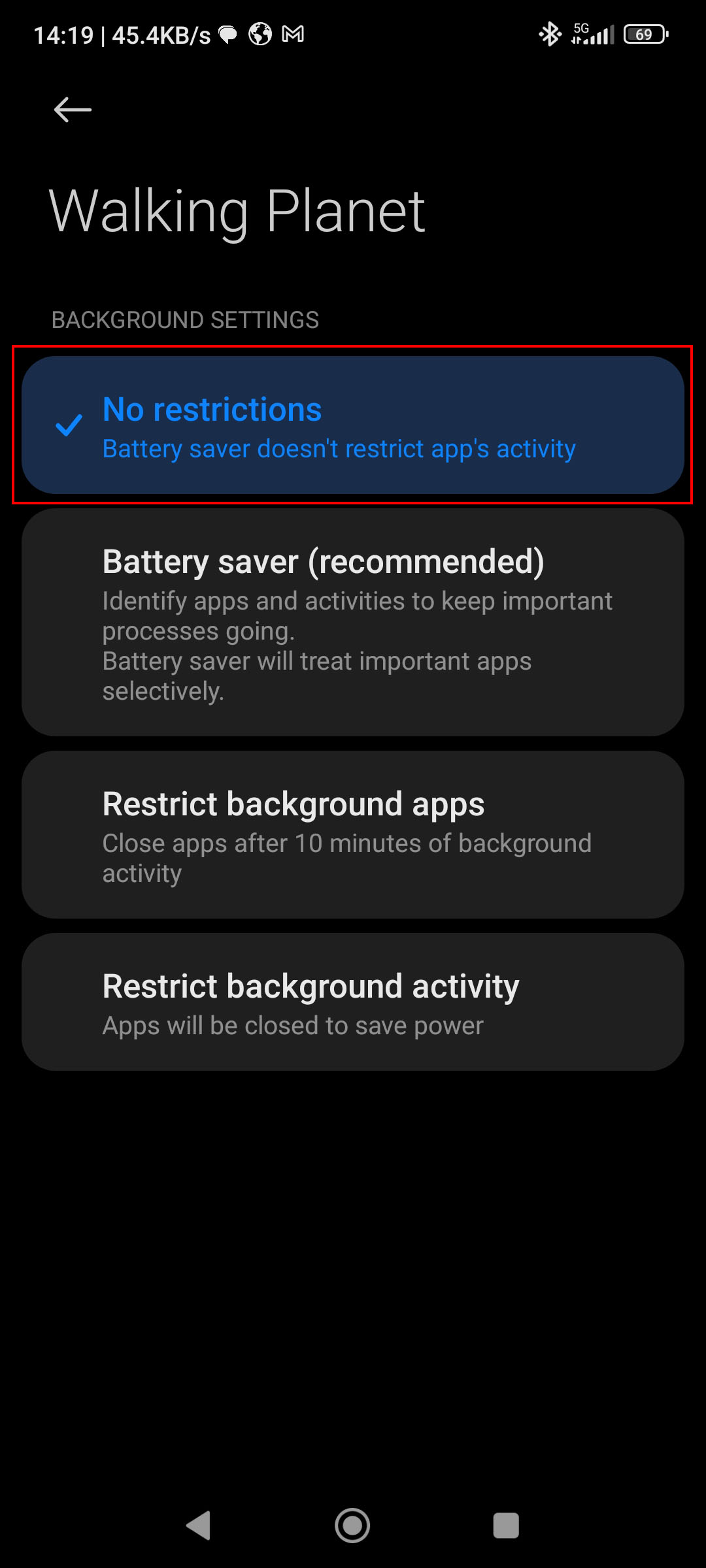Viewport: 706px width, 1568px height.
Task: Open recent apps from navigation bar
Action: pyautogui.click(x=506, y=1526)
